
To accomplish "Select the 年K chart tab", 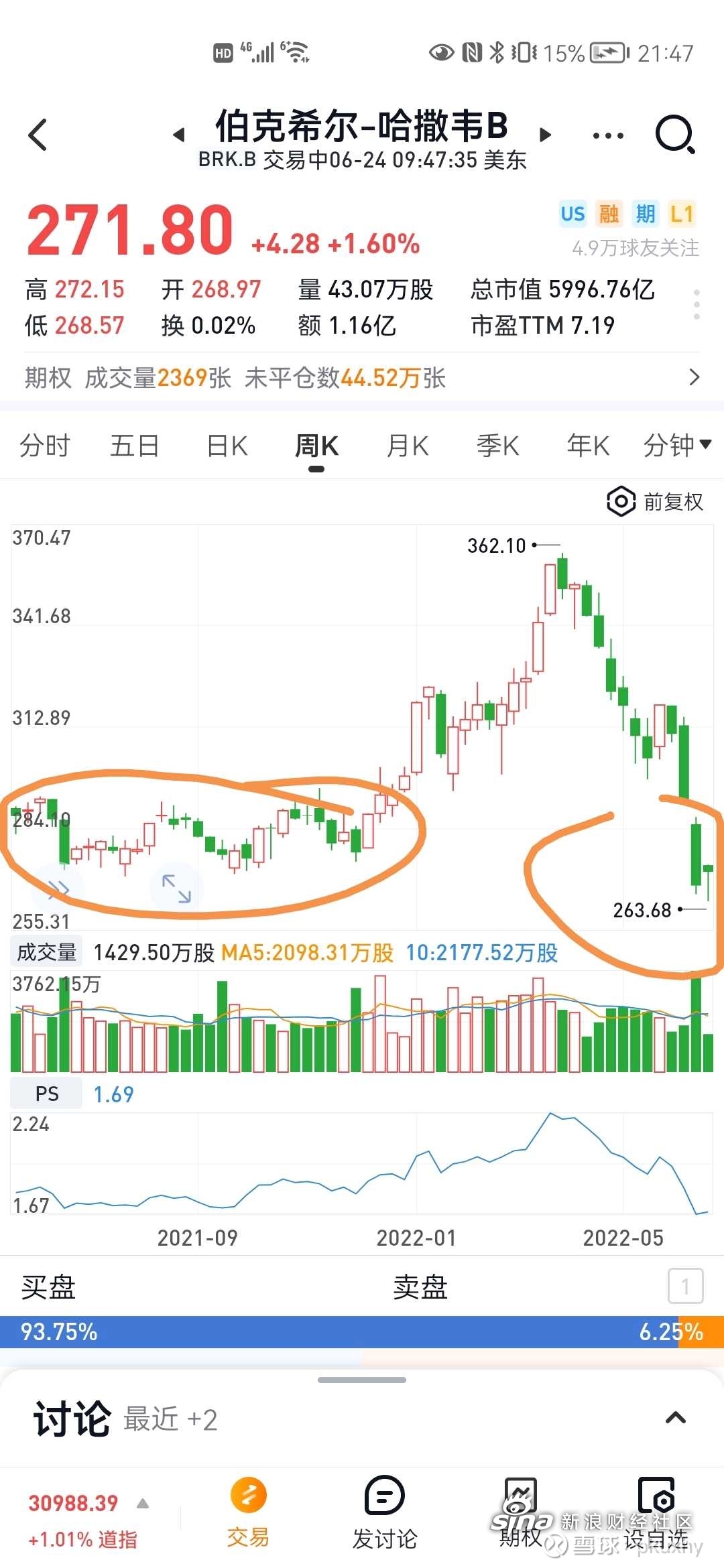I will (x=588, y=446).
